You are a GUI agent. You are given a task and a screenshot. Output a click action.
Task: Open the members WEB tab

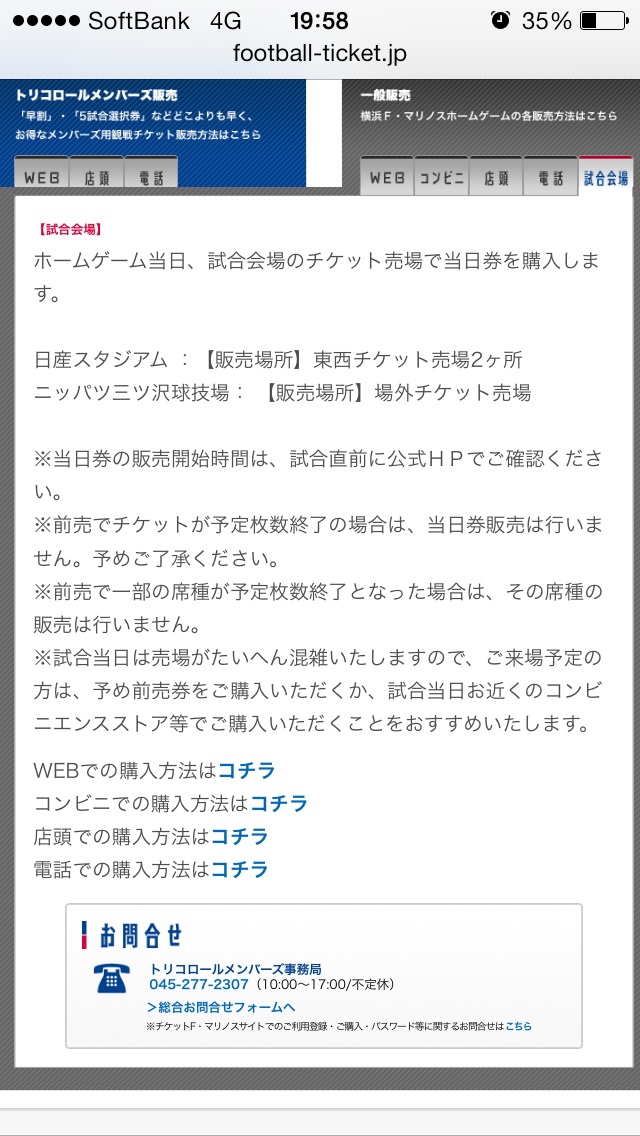(41, 174)
